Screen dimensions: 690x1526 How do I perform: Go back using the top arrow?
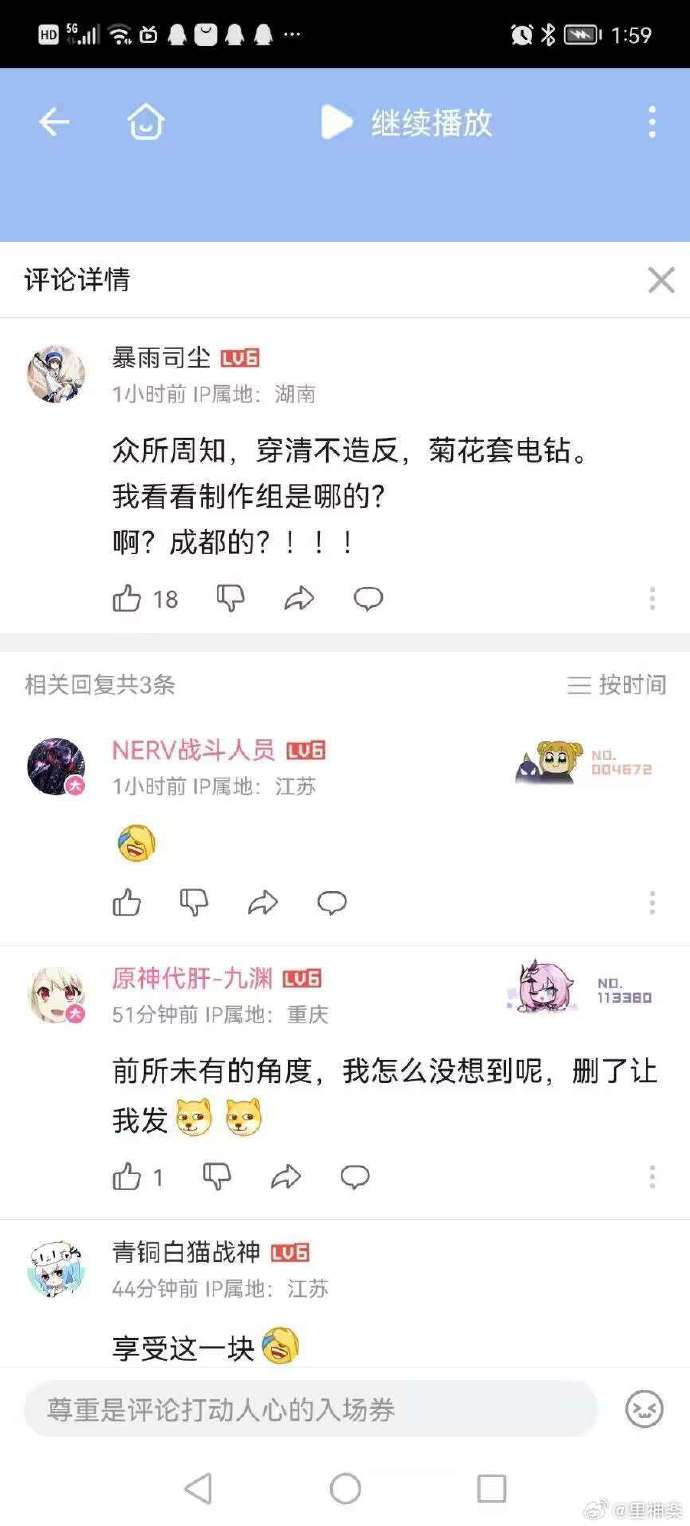(54, 122)
